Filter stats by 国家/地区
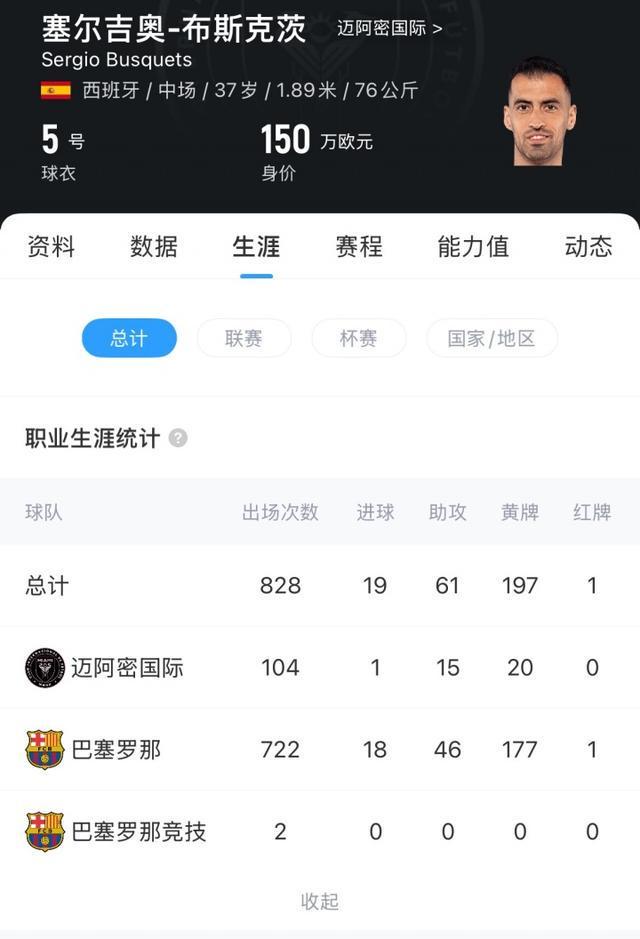This screenshot has height=939, width=640. tap(491, 338)
